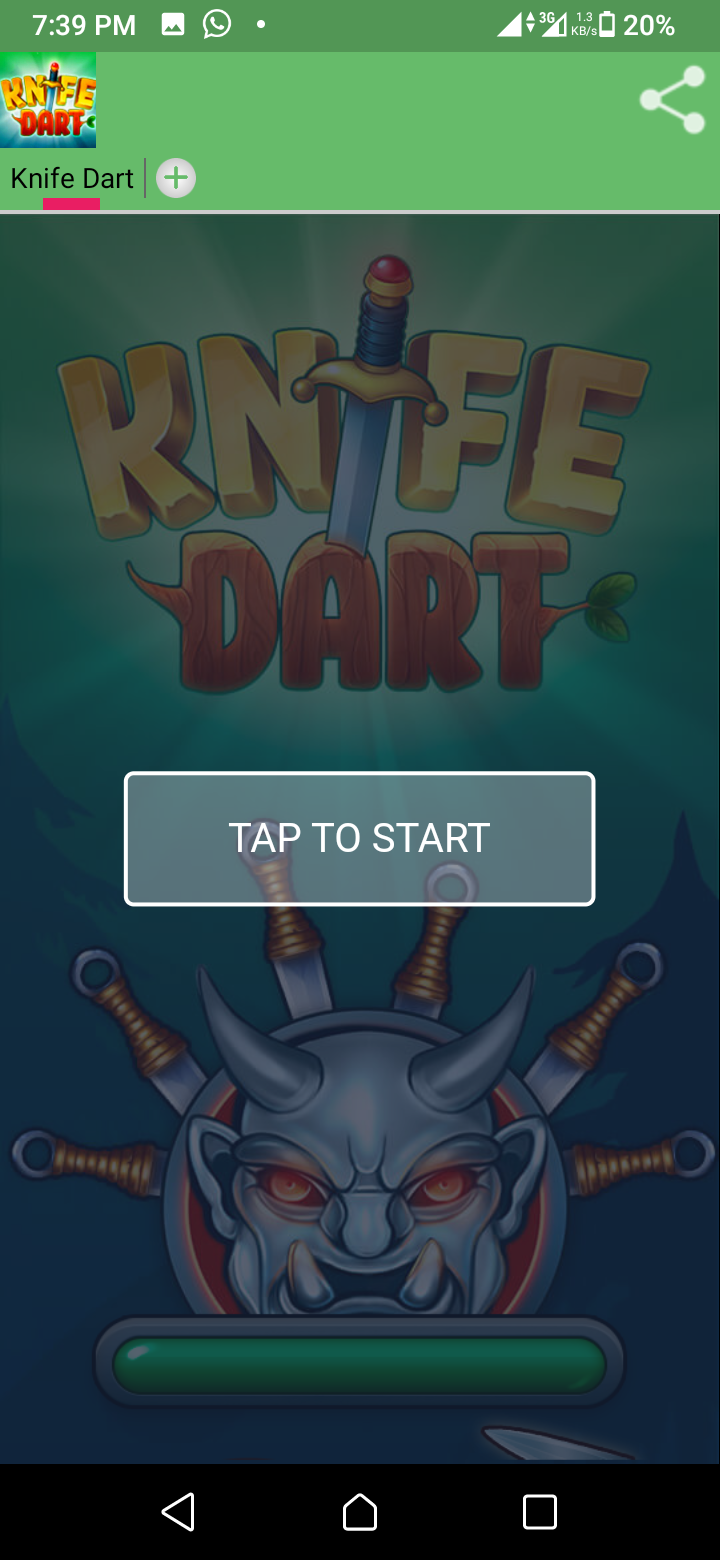
Task: Add a new tab with the plus icon
Action: coord(176,178)
